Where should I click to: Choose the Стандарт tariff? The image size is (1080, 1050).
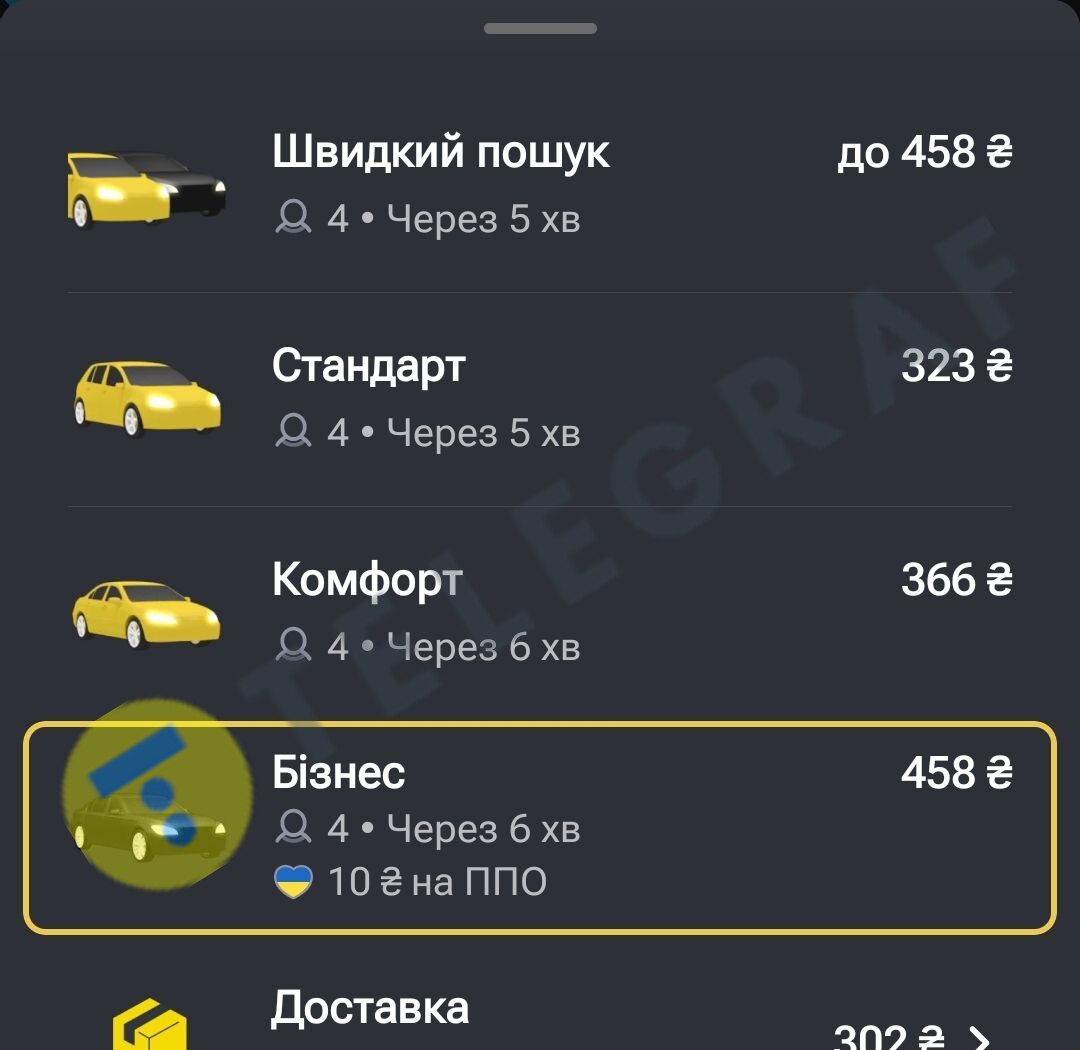point(540,398)
